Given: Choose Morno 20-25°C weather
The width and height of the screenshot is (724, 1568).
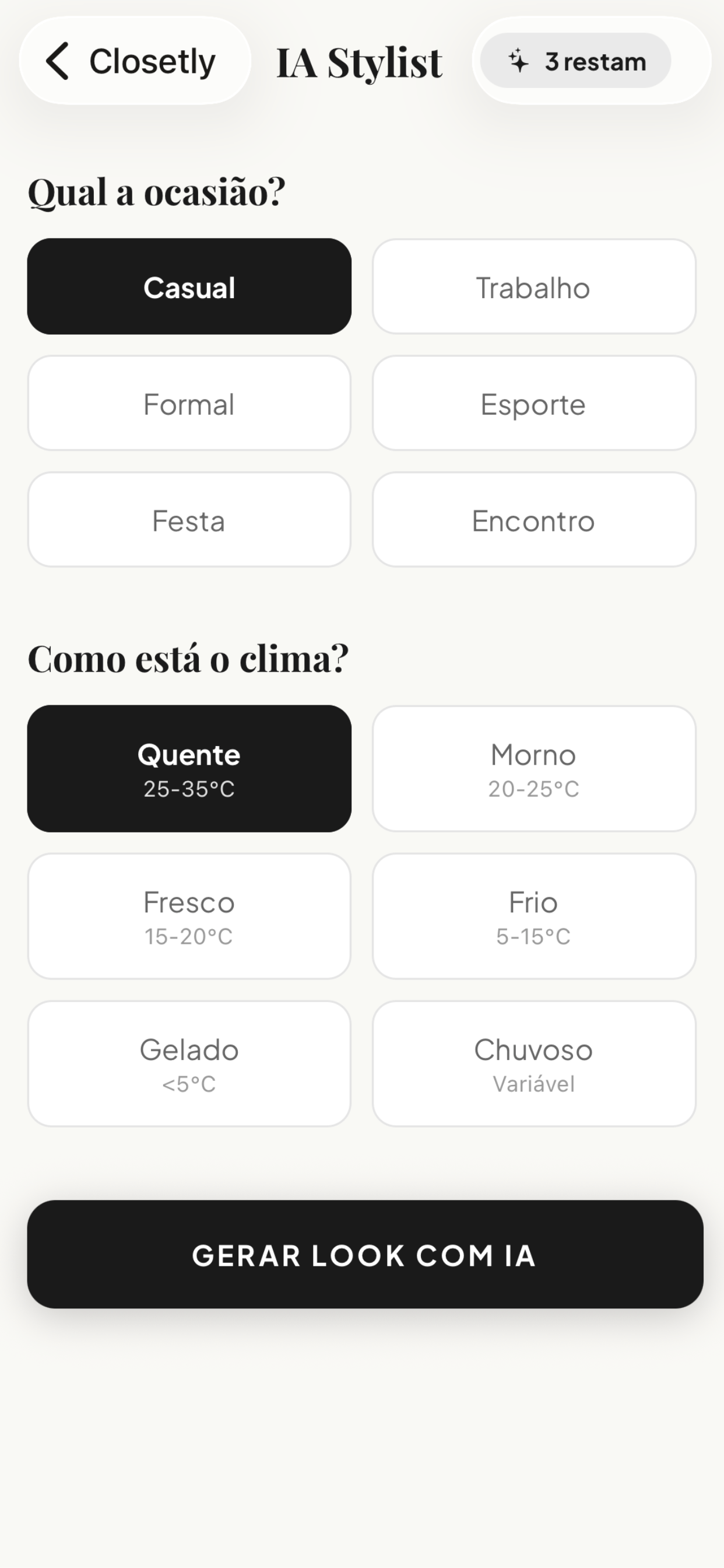Looking at the screenshot, I should (534, 769).
